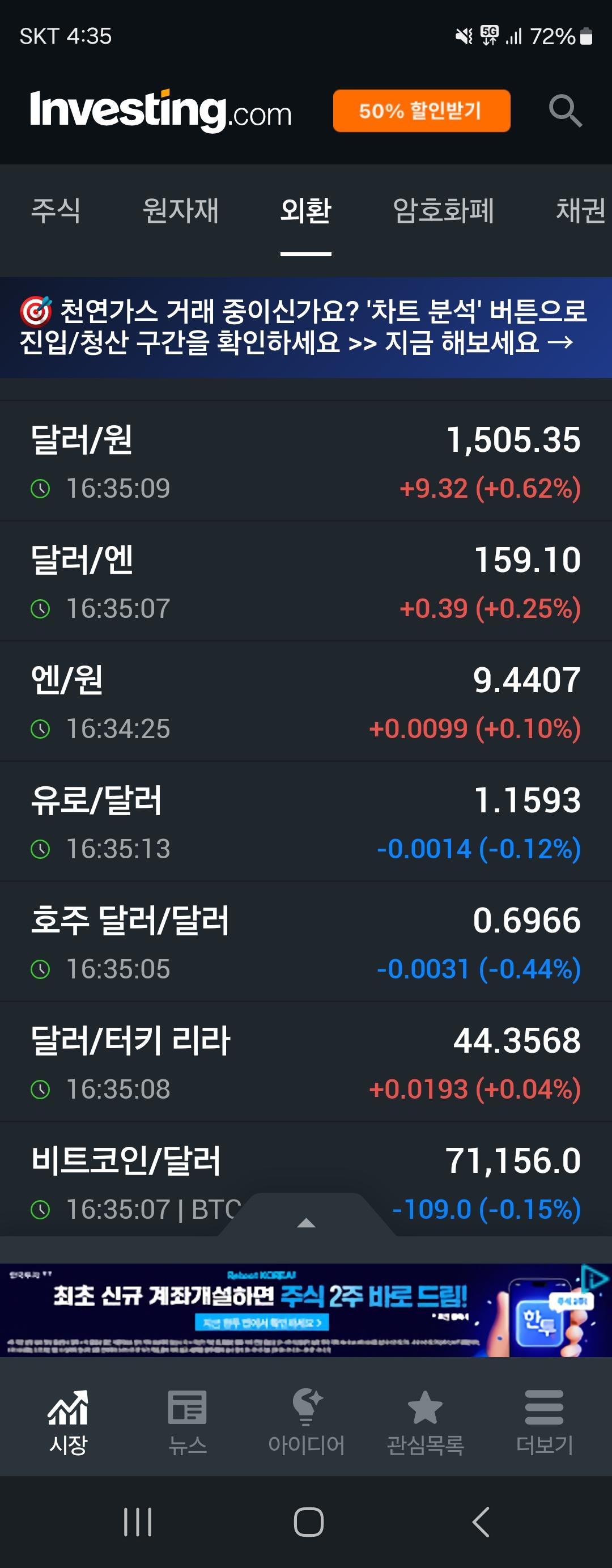Open the 천연가스 차트 분석 banner

[x=305, y=327]
